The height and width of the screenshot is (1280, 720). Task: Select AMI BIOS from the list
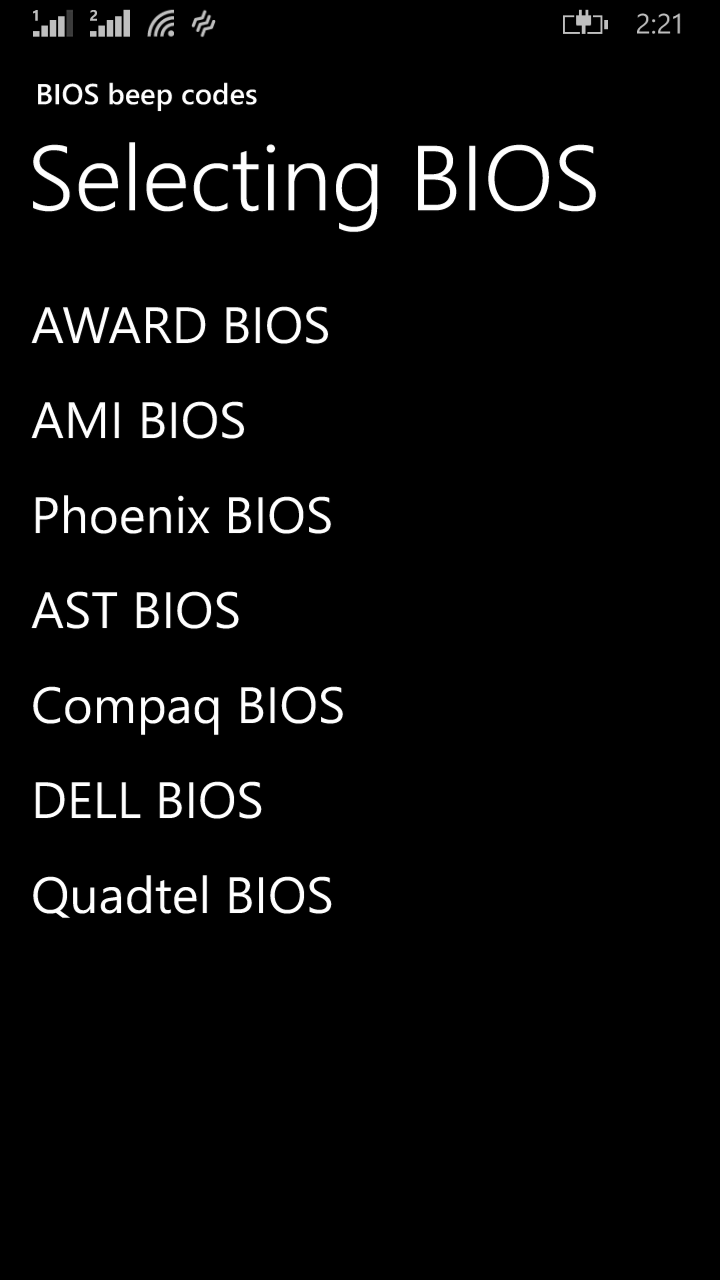(139, 421)
